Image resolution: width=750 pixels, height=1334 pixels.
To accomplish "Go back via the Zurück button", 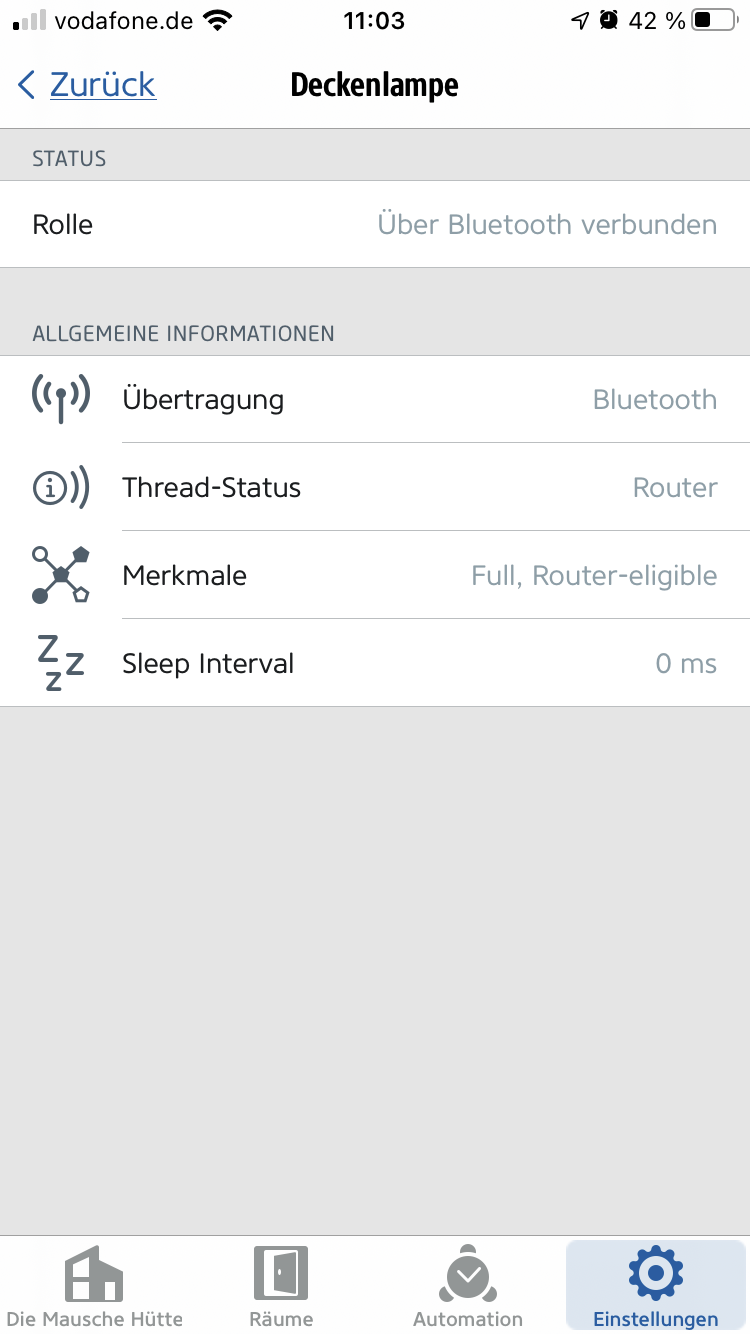I will [87, 85].
